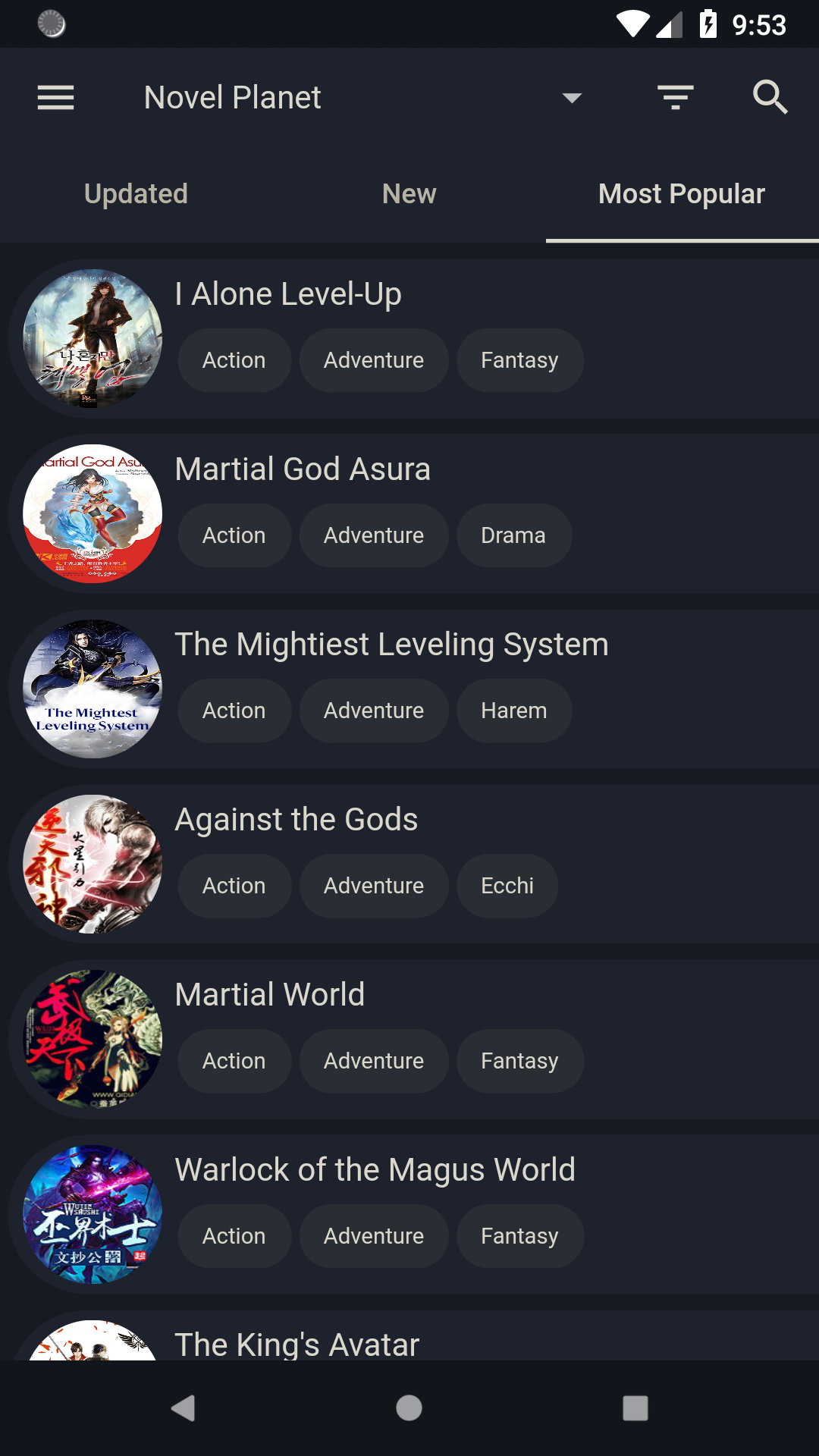
Task: View Against the Gods details
Action: (296, 820)
